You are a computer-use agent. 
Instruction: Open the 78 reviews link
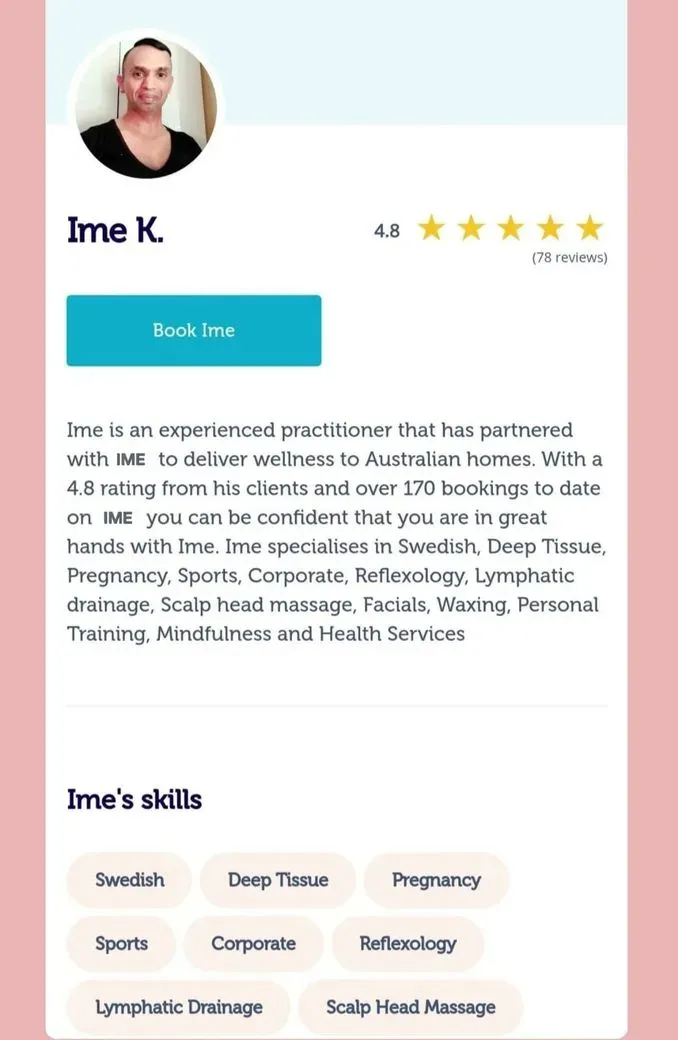(569, 257)
